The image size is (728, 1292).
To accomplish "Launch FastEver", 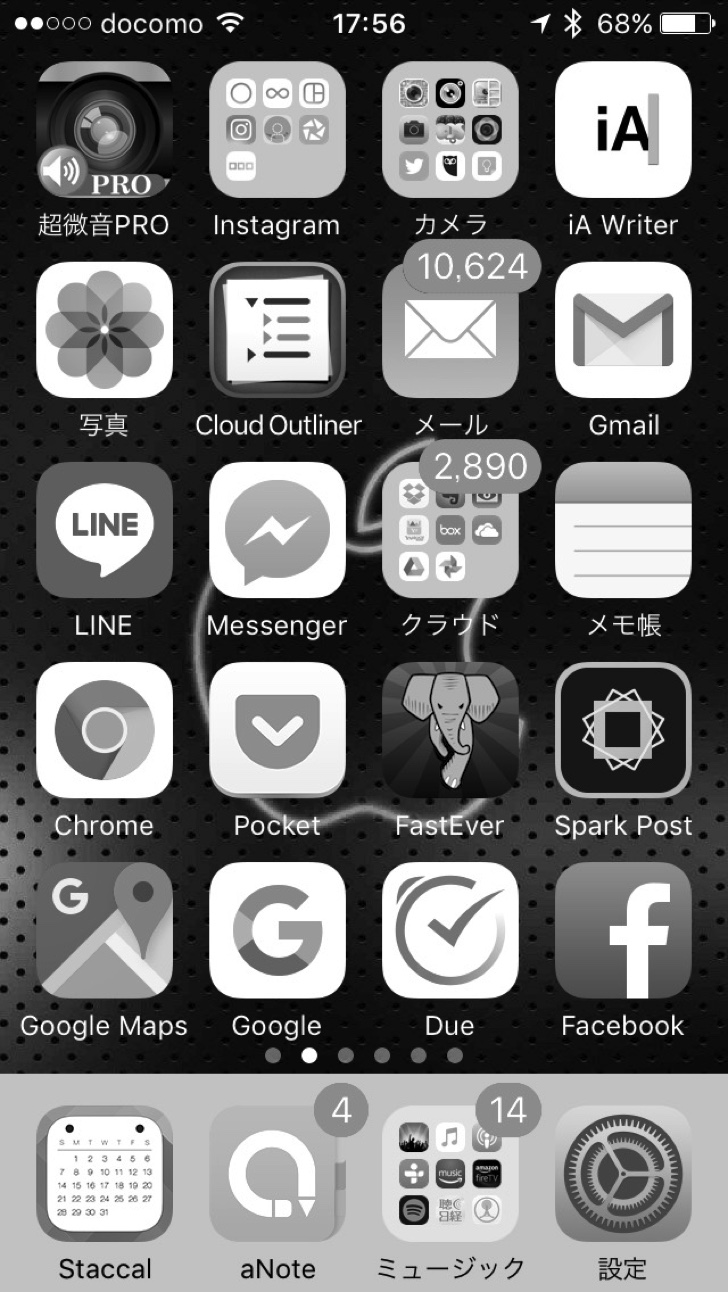I will point(450,730).
